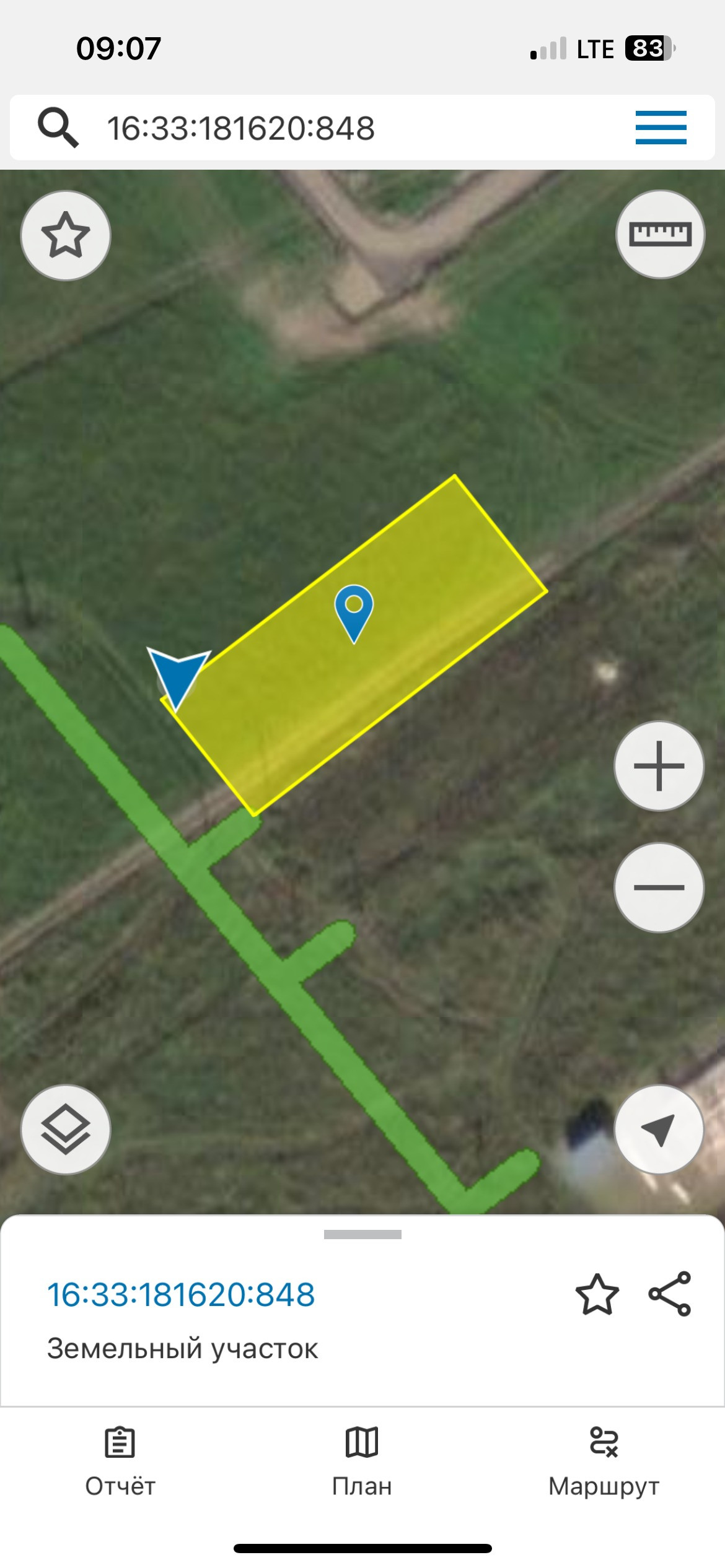Build a Маршрут route to parcel

604,1461
